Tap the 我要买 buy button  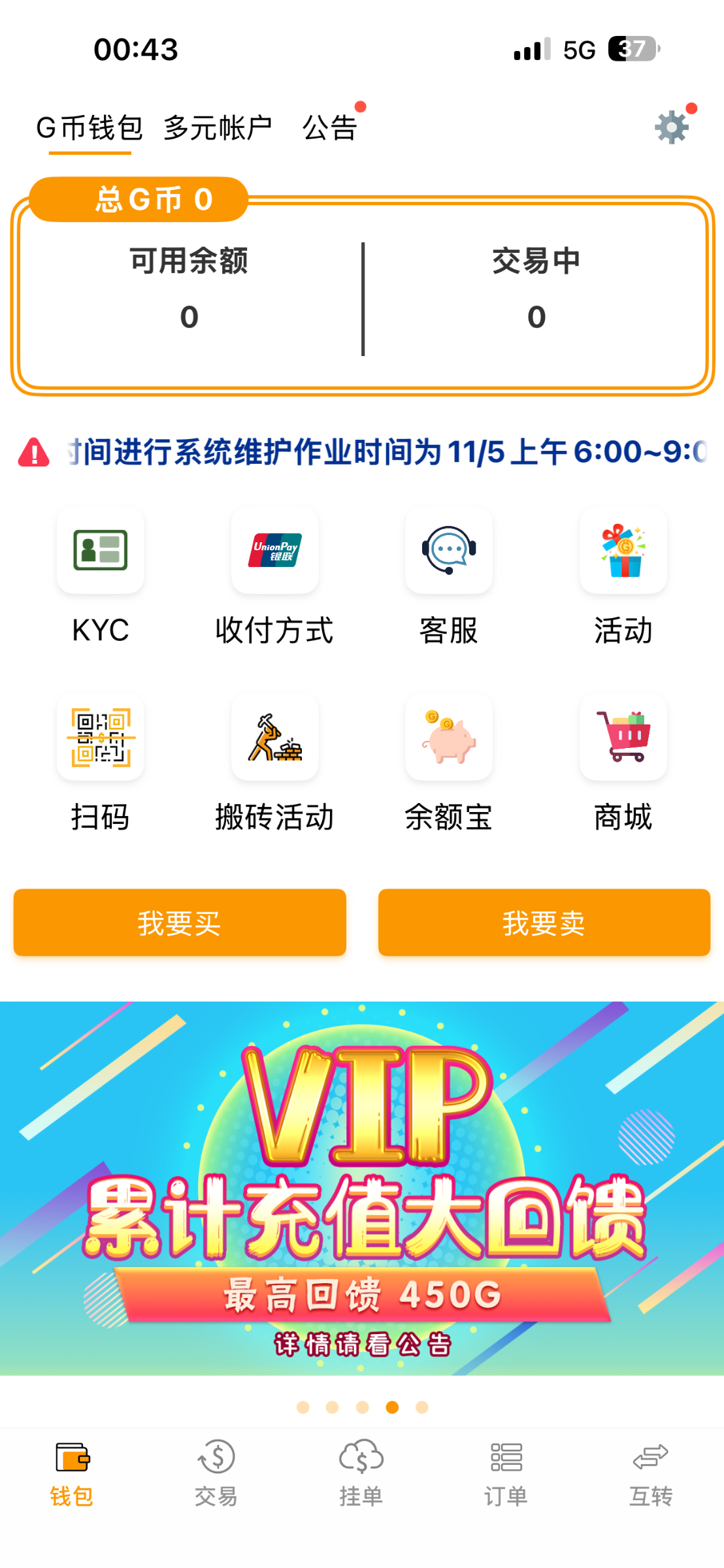click(x=180, y=923)
